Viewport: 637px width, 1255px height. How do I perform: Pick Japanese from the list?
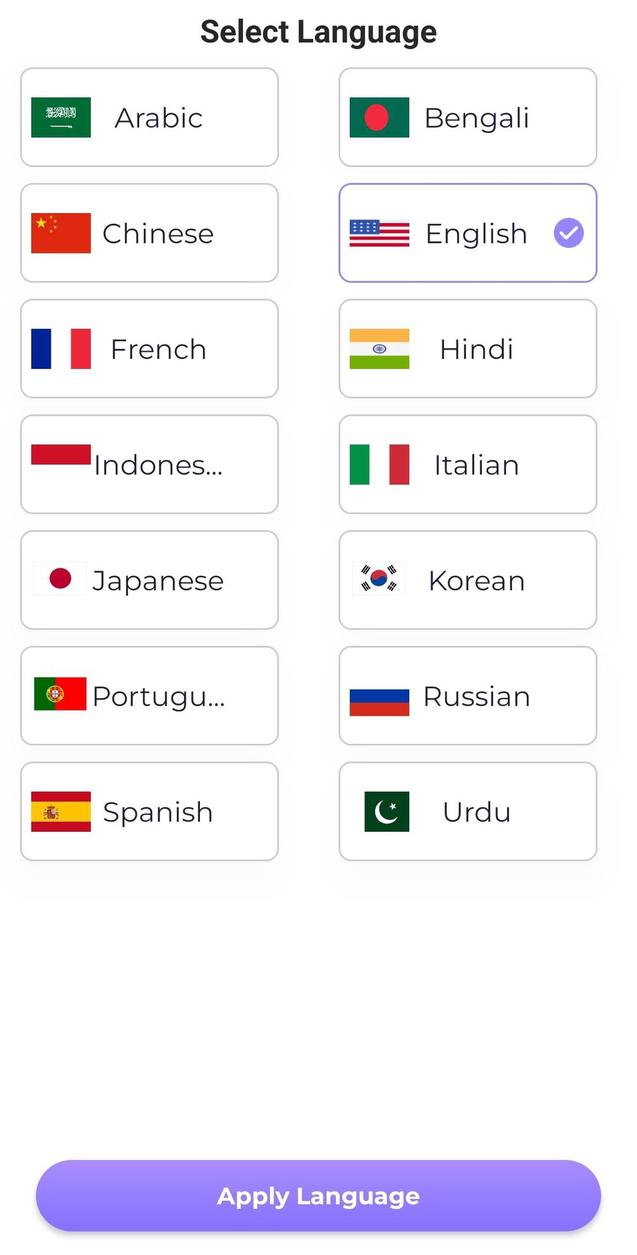pos(149,580)
